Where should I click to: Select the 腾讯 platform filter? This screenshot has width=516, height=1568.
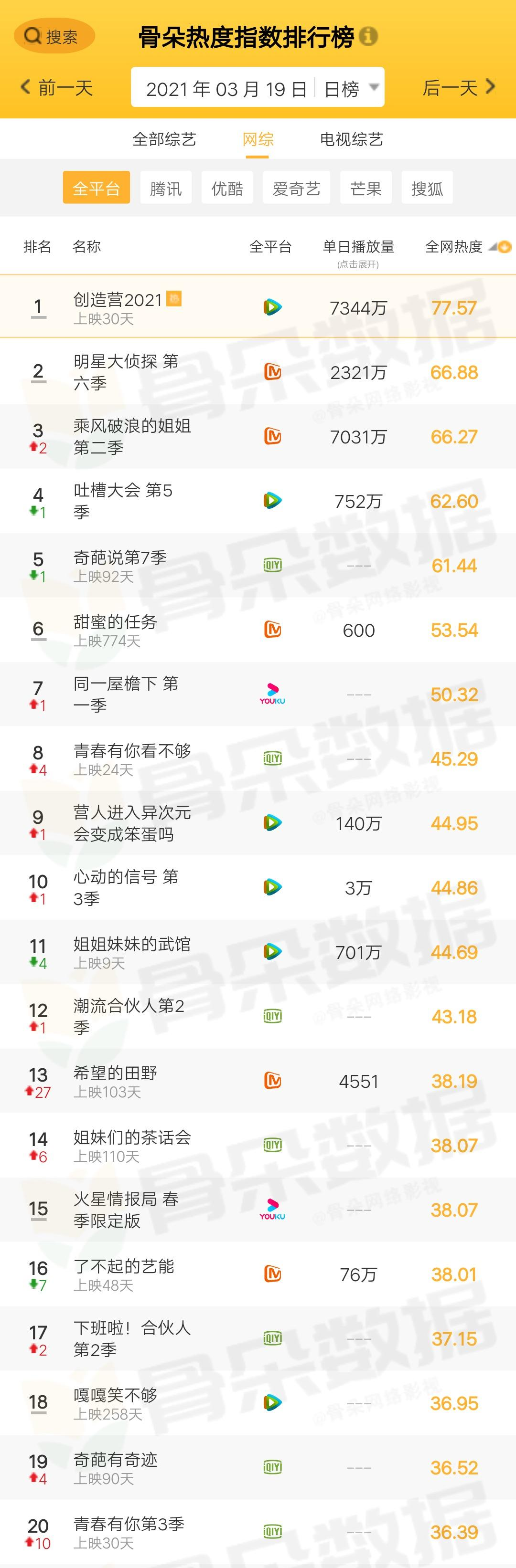pos(166,188)
